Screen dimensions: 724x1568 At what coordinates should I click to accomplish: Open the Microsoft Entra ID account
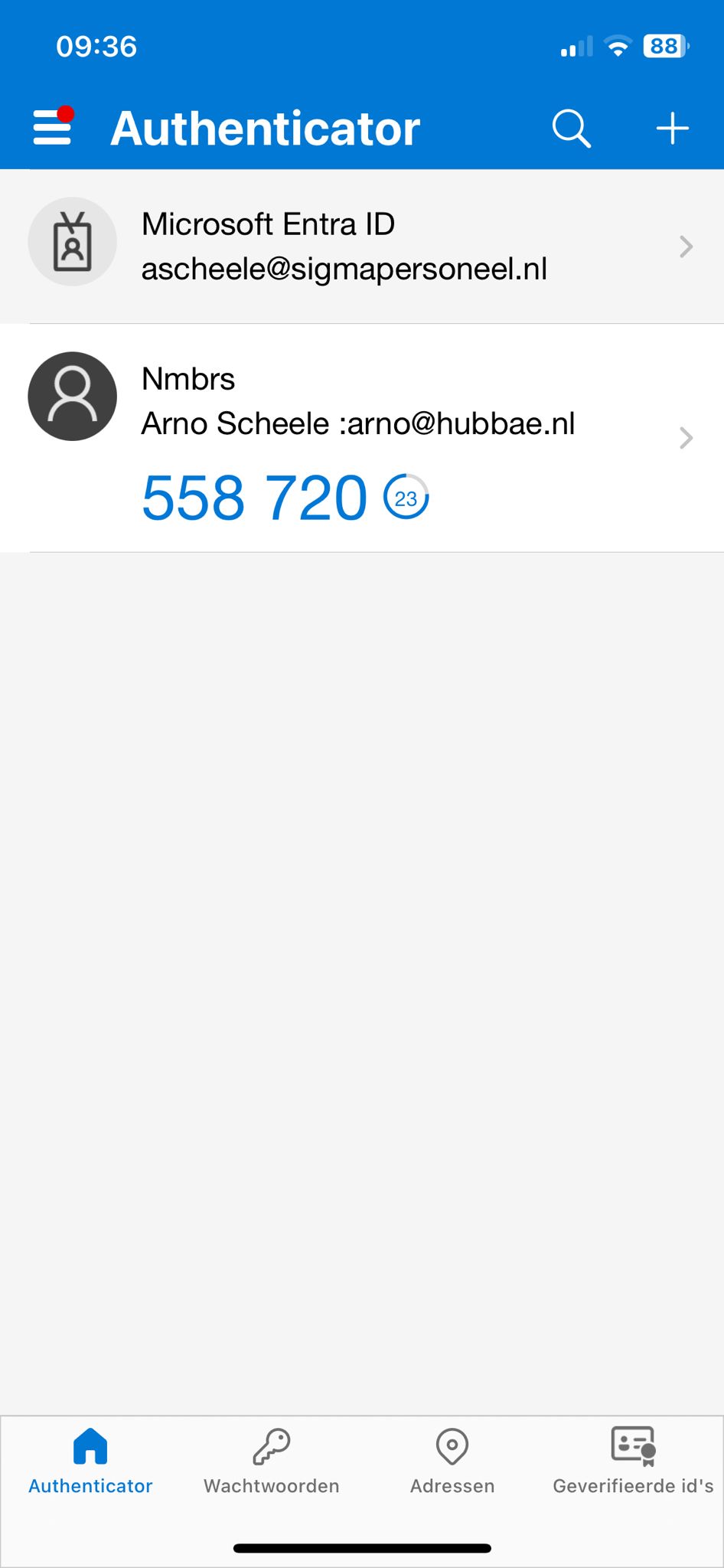tap(361, 247)
